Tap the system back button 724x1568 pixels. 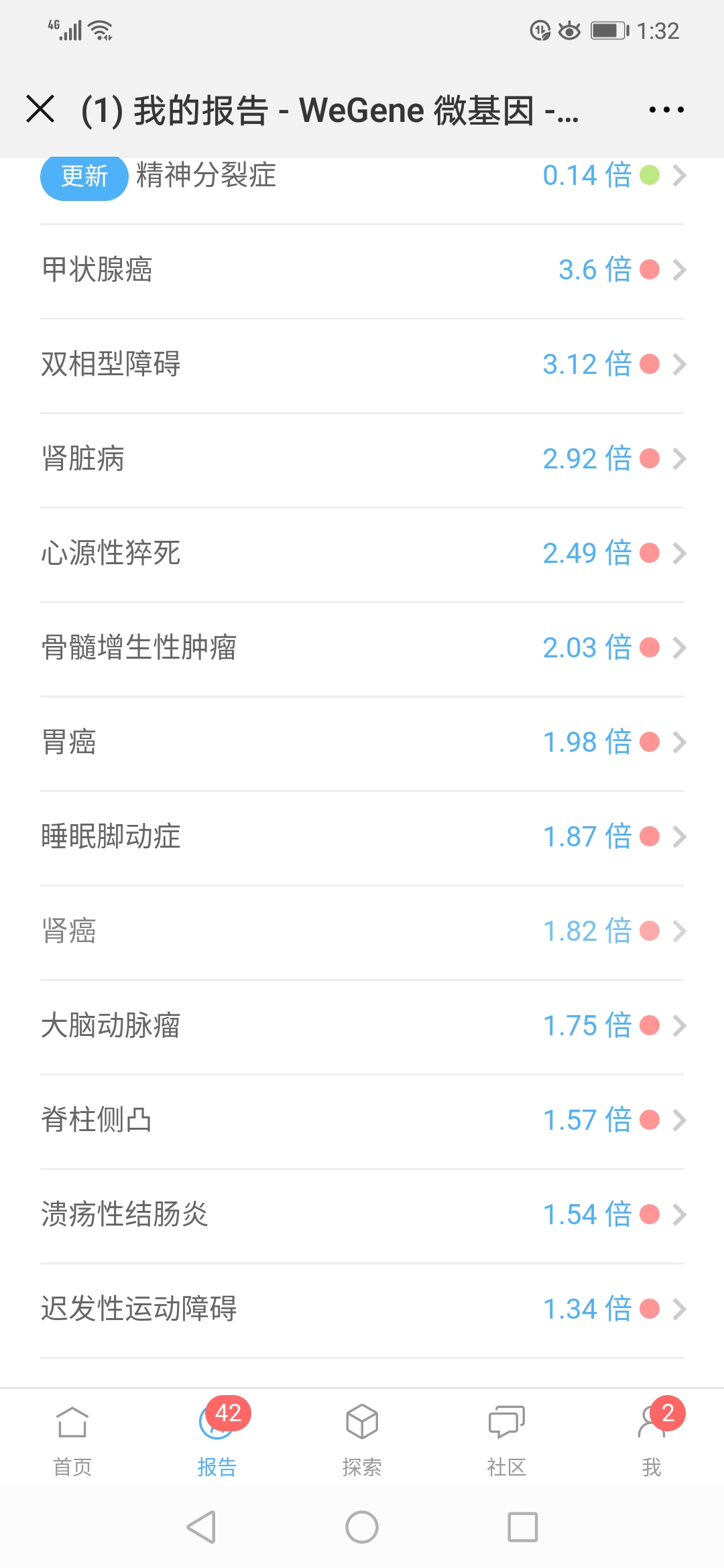(x=201, y=1527)
